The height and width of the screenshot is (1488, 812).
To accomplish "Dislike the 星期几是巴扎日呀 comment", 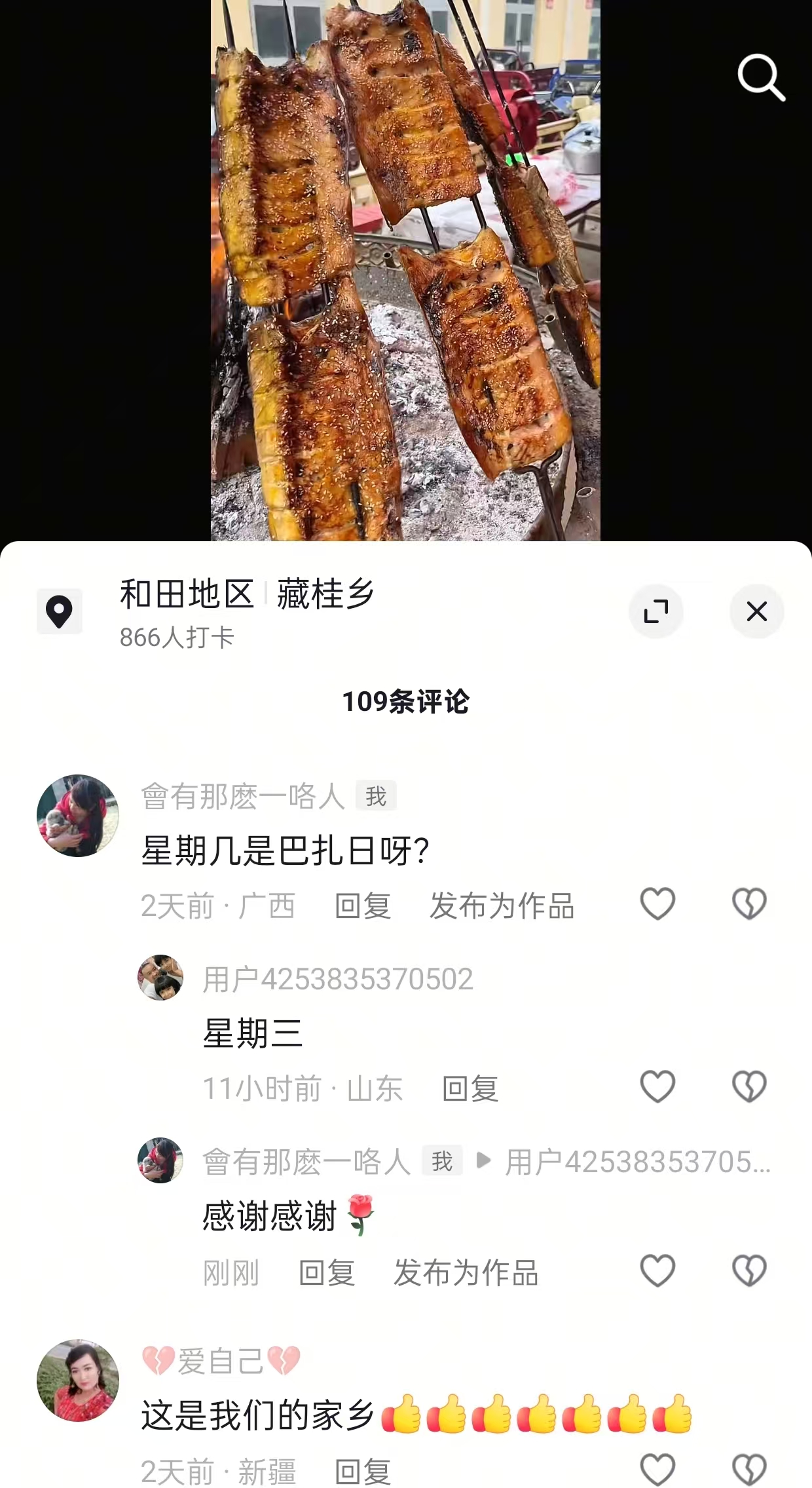I will click(749, 904).
